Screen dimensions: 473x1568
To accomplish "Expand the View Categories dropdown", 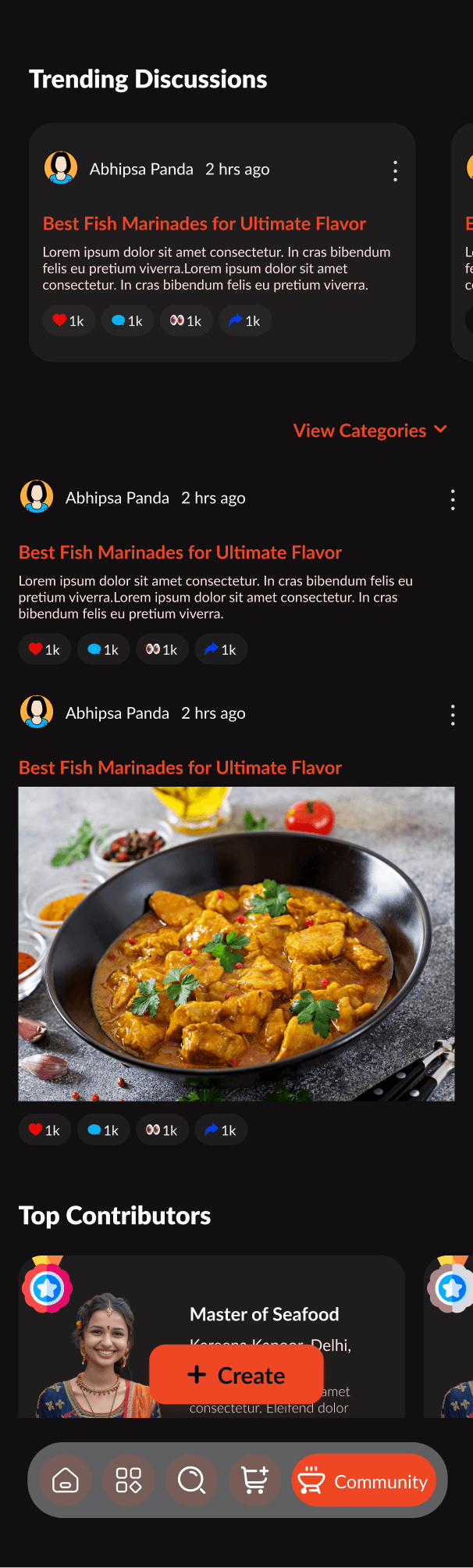I will click(x=370, y=430).
